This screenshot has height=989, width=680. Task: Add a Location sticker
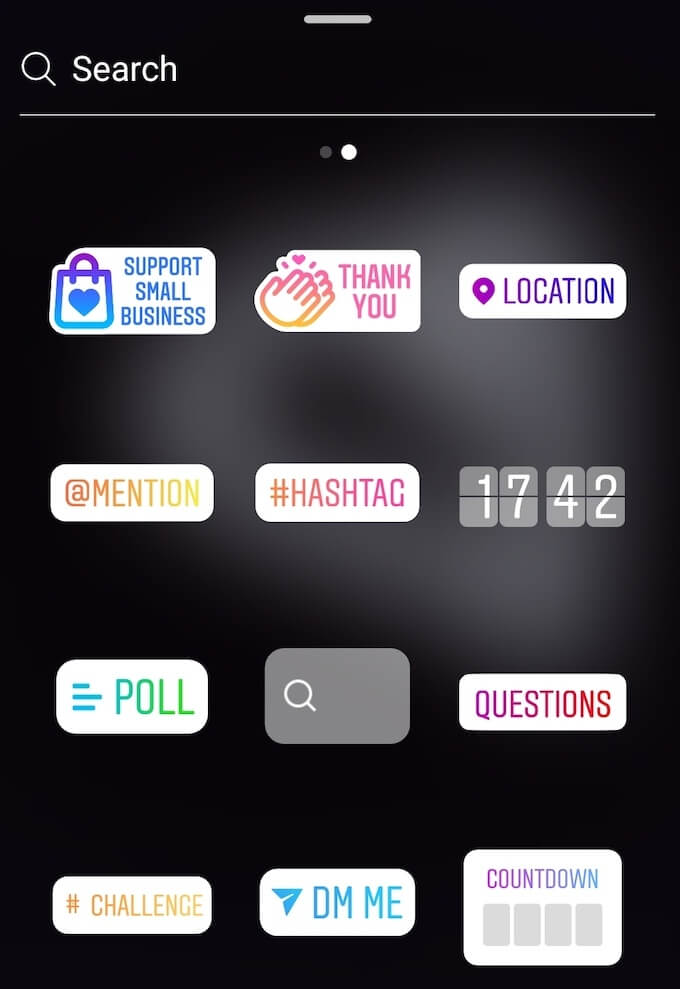(542, 291)
